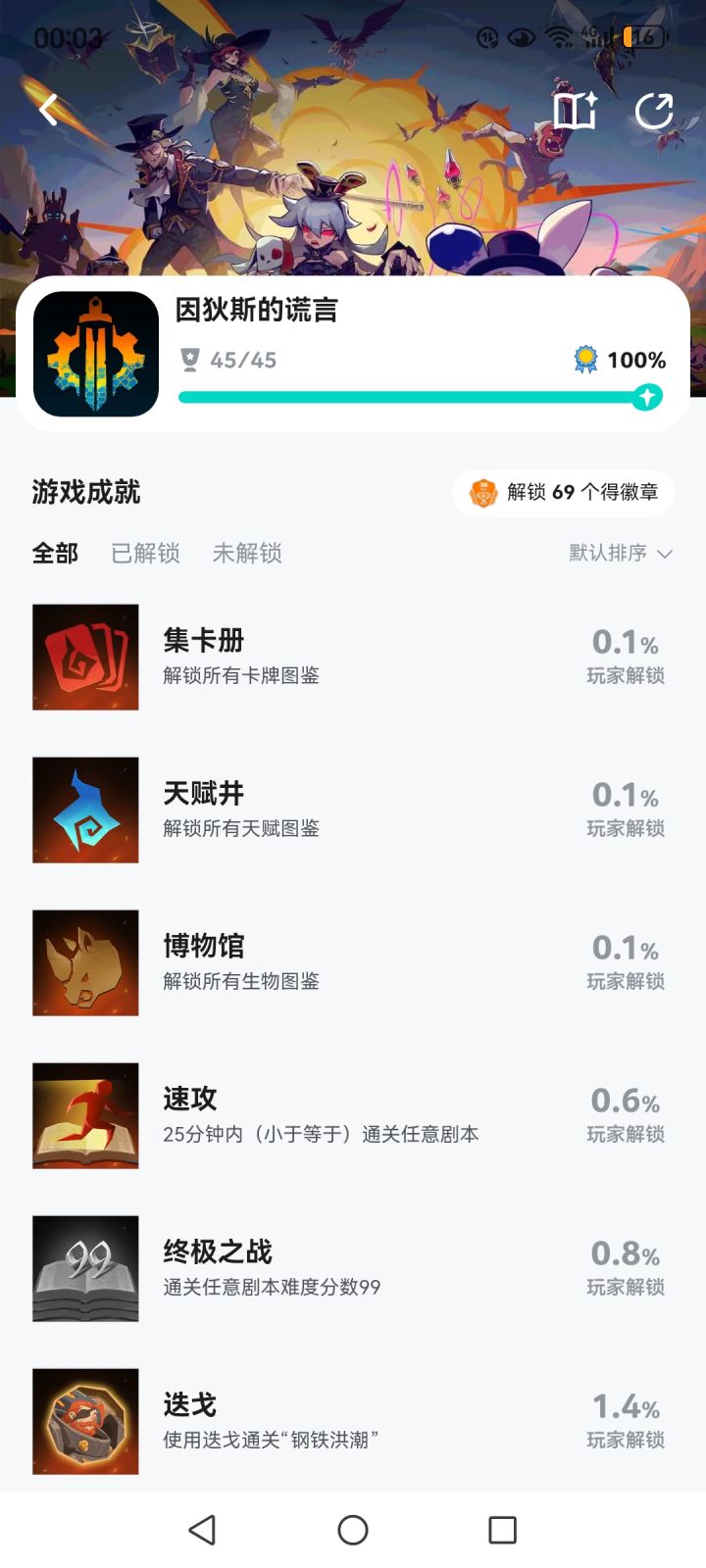Tap the square recent-apps navigation button
This screenshot has height=1568, width=706.
point(503,1529)
